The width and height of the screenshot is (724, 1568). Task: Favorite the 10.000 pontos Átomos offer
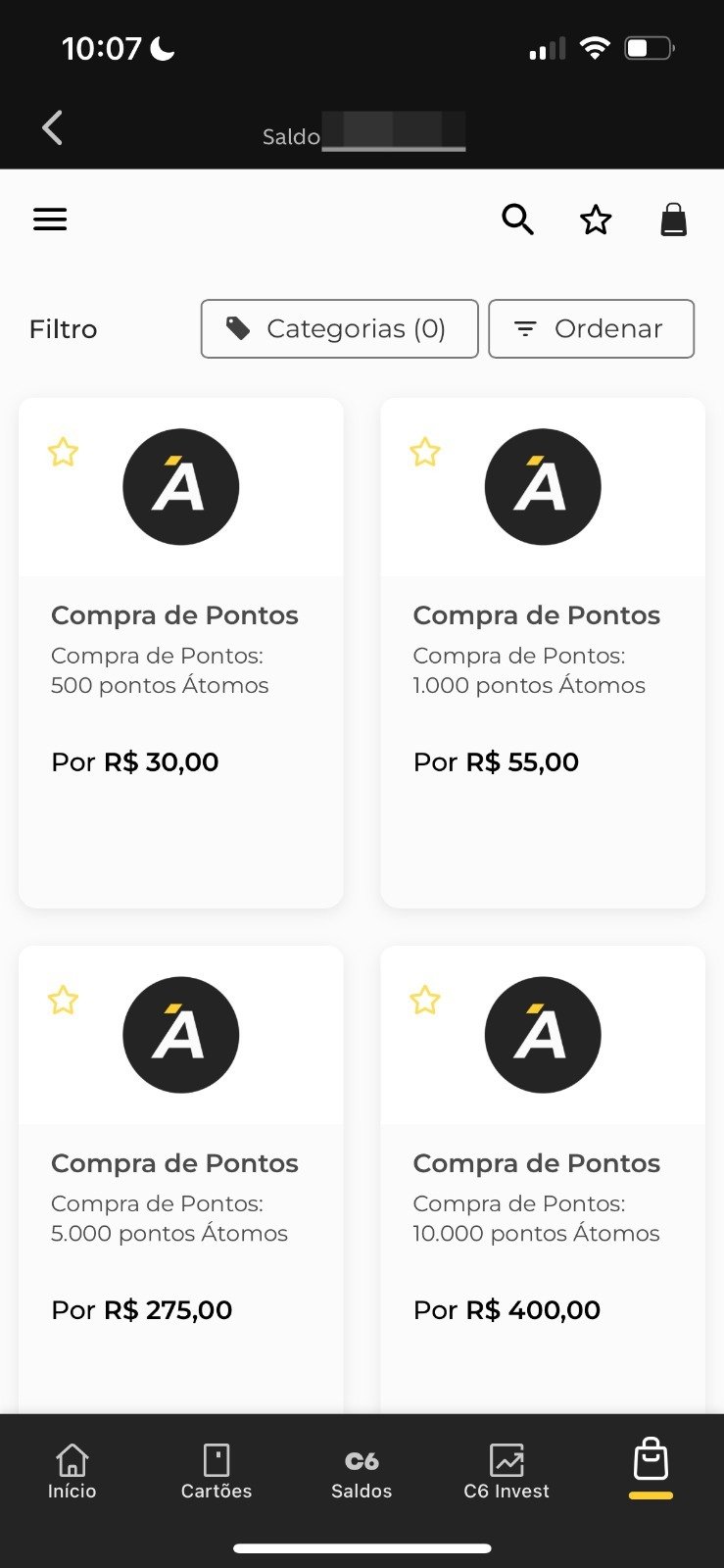(x=425, y=1000)
